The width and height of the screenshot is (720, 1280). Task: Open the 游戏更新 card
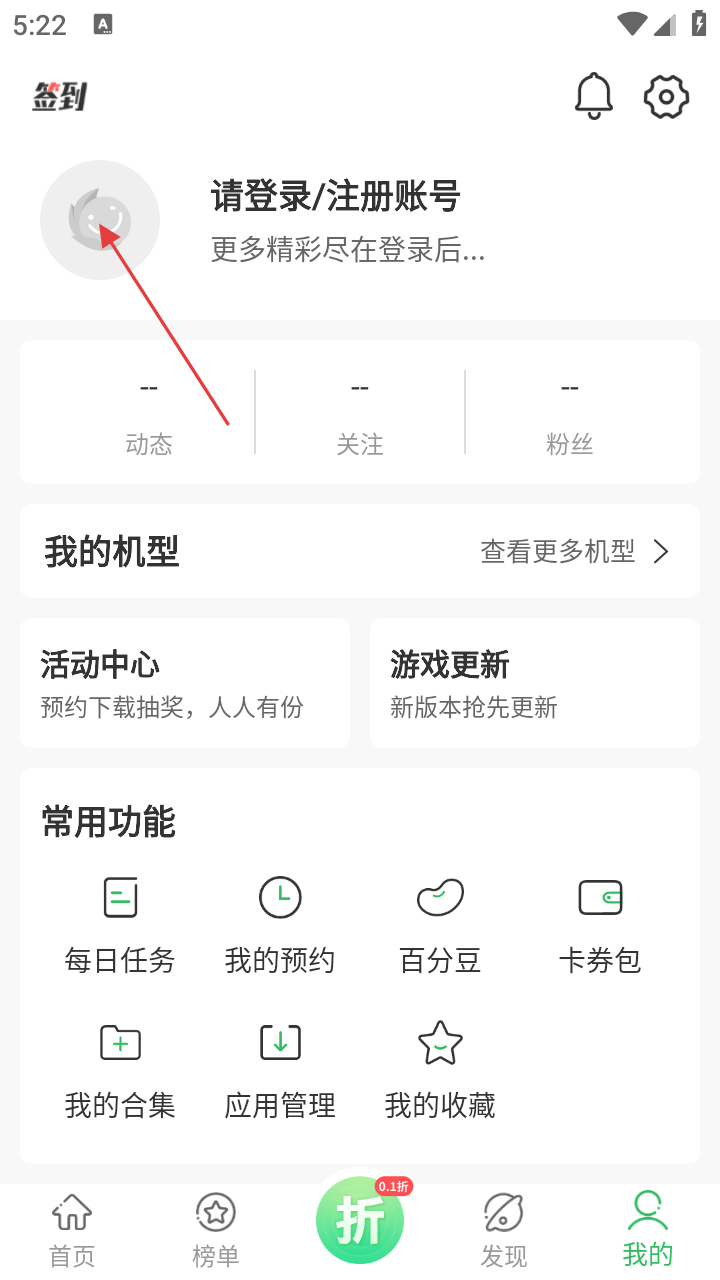coord(534,683)
